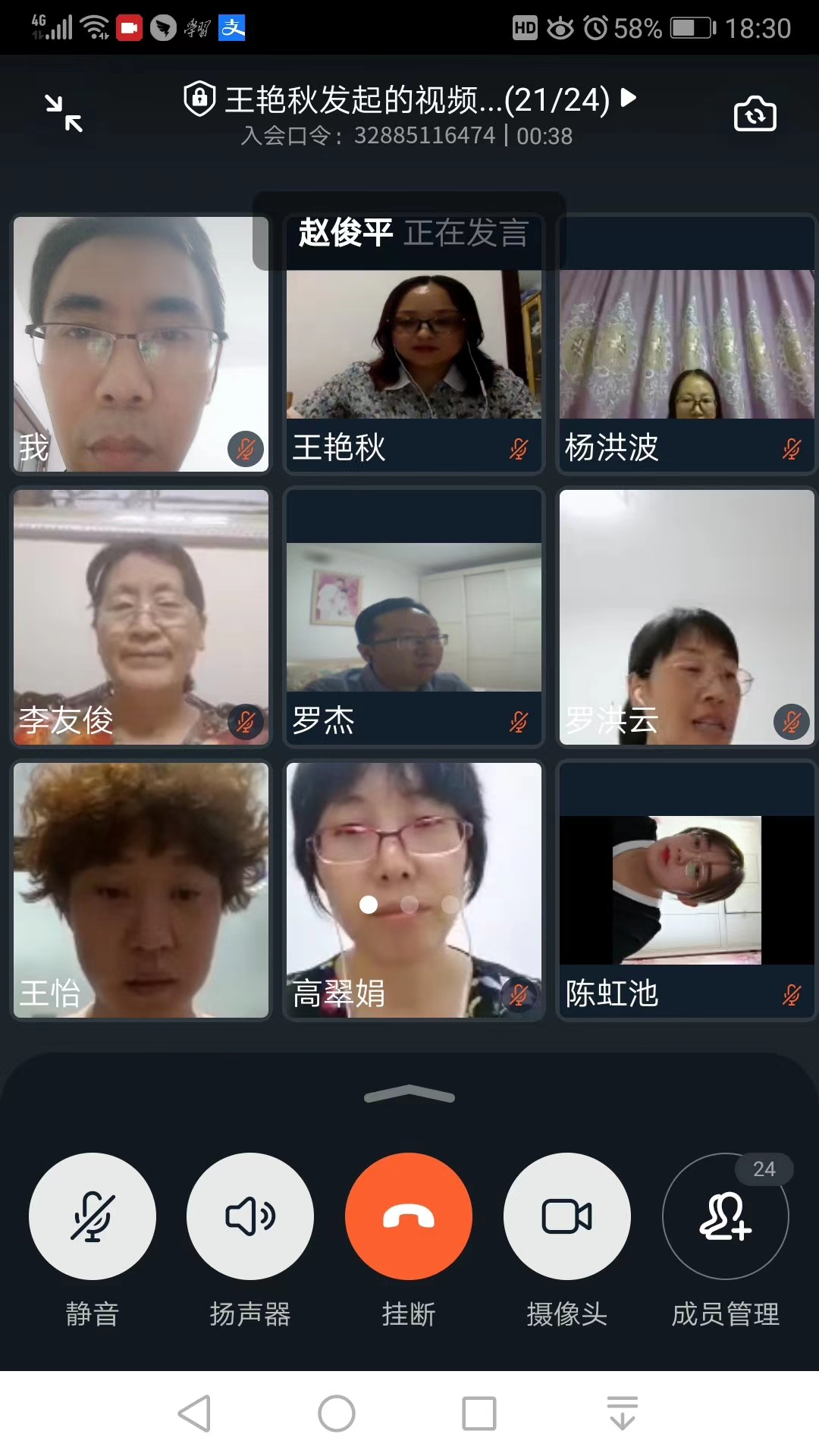
Task: Toggle the 静音 mute button
Action: coord(93,1216)
